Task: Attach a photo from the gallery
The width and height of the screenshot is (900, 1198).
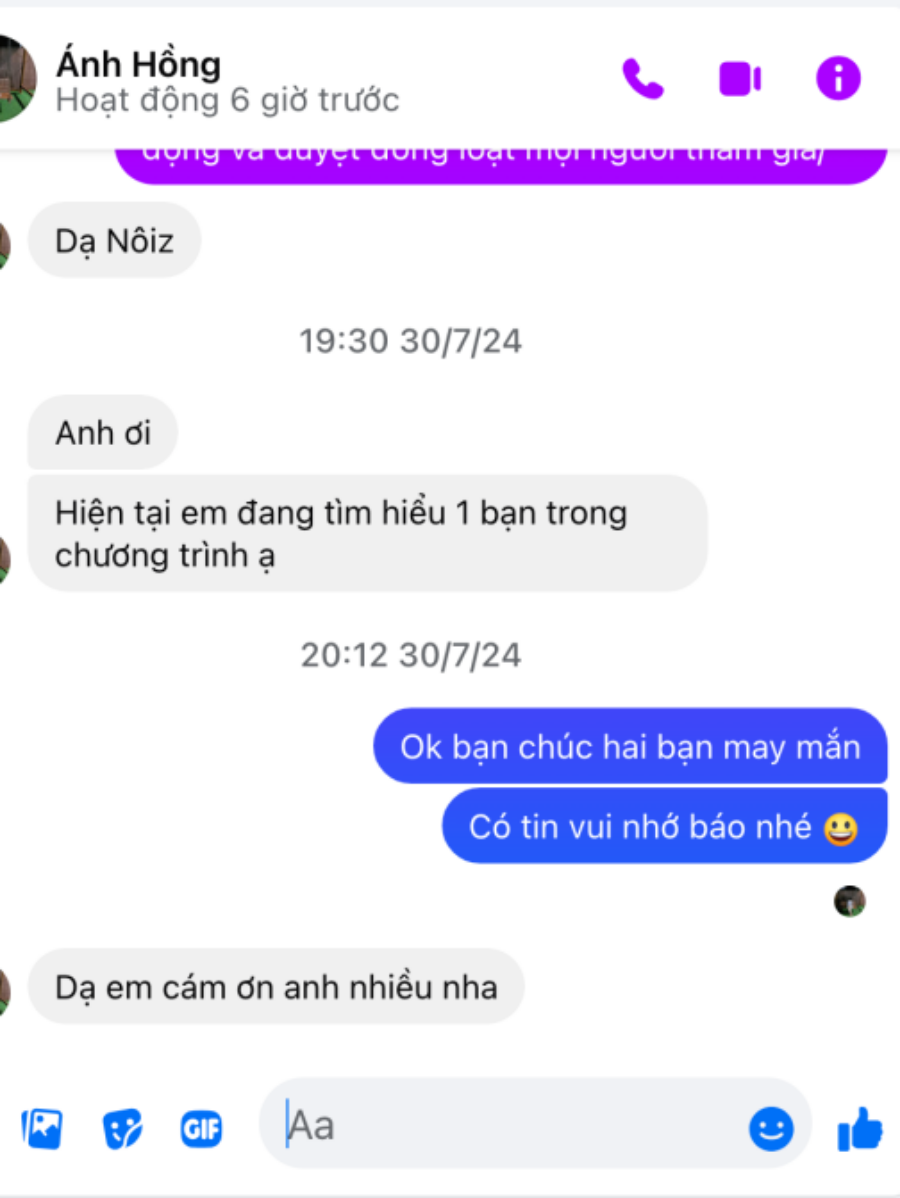Action: [42, 1129]
